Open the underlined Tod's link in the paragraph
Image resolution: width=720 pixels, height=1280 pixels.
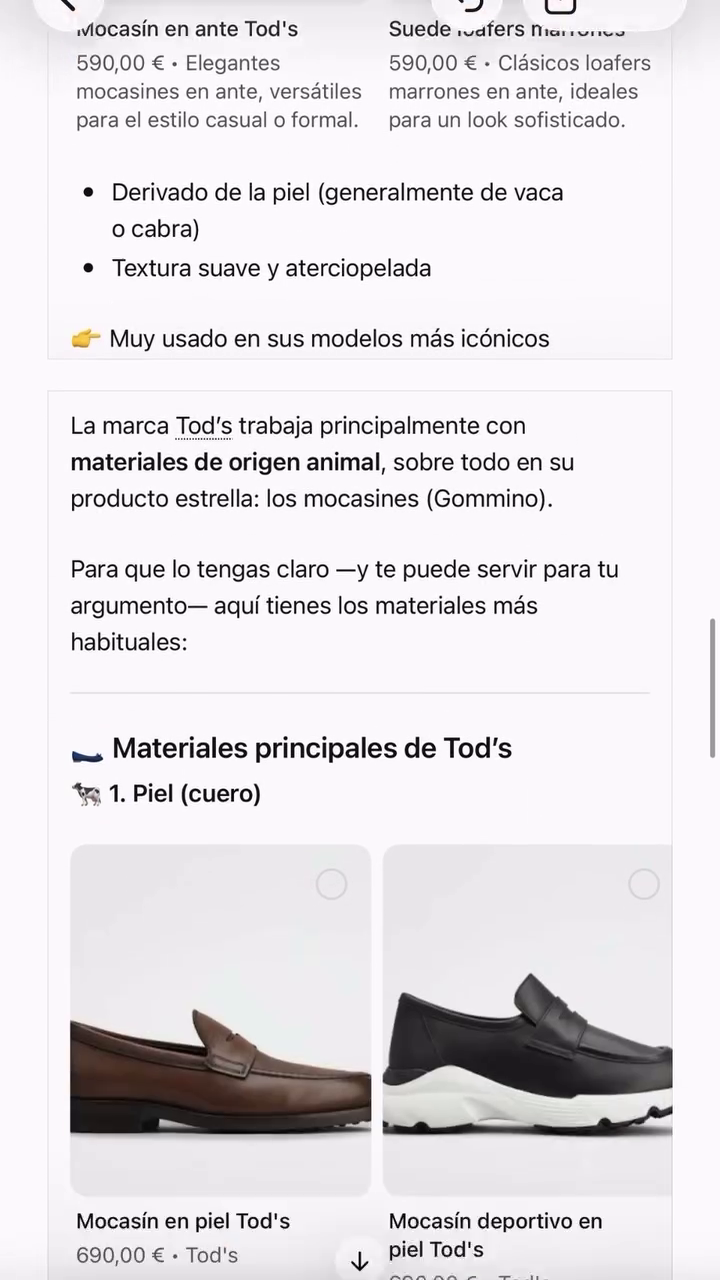coord(203,426)
